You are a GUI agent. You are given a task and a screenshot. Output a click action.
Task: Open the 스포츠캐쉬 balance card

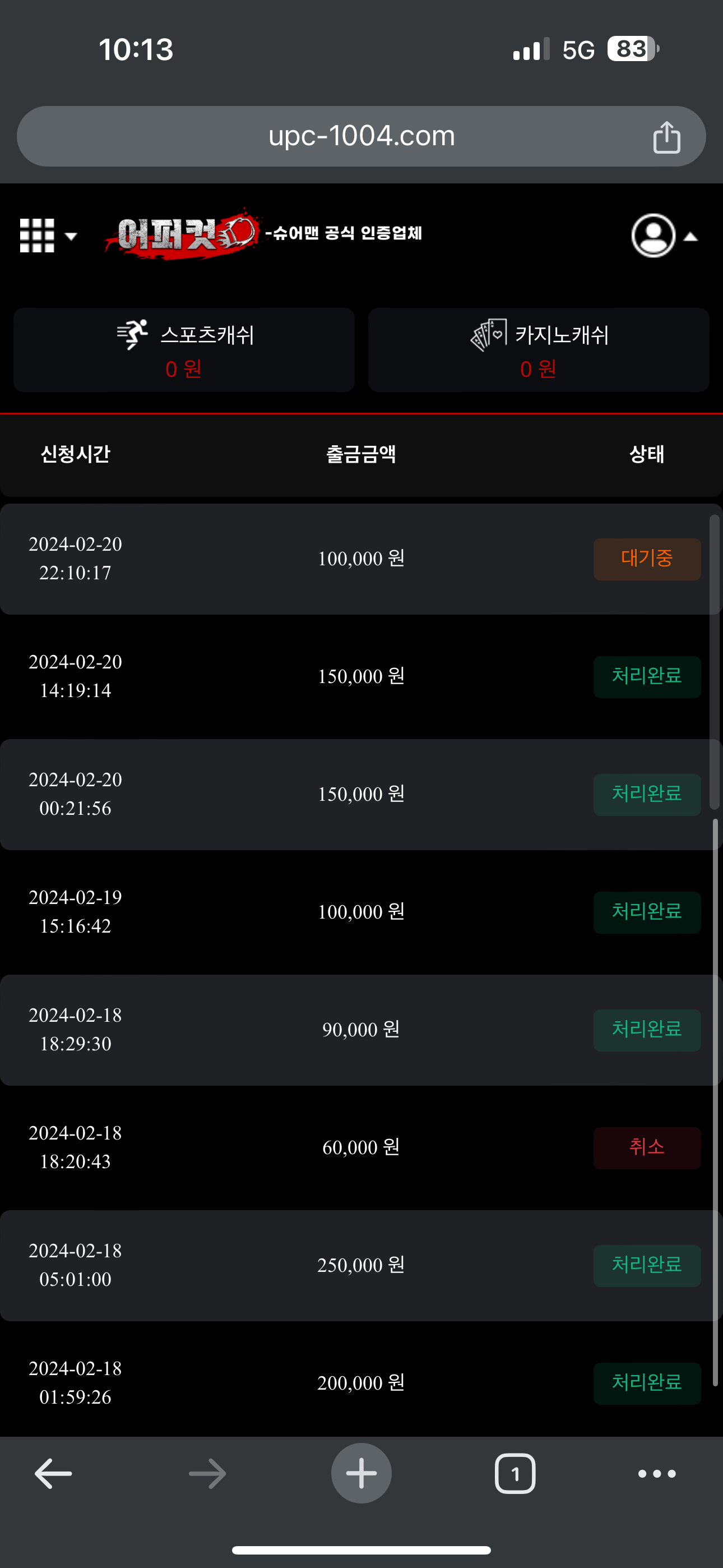click(184, 350)
